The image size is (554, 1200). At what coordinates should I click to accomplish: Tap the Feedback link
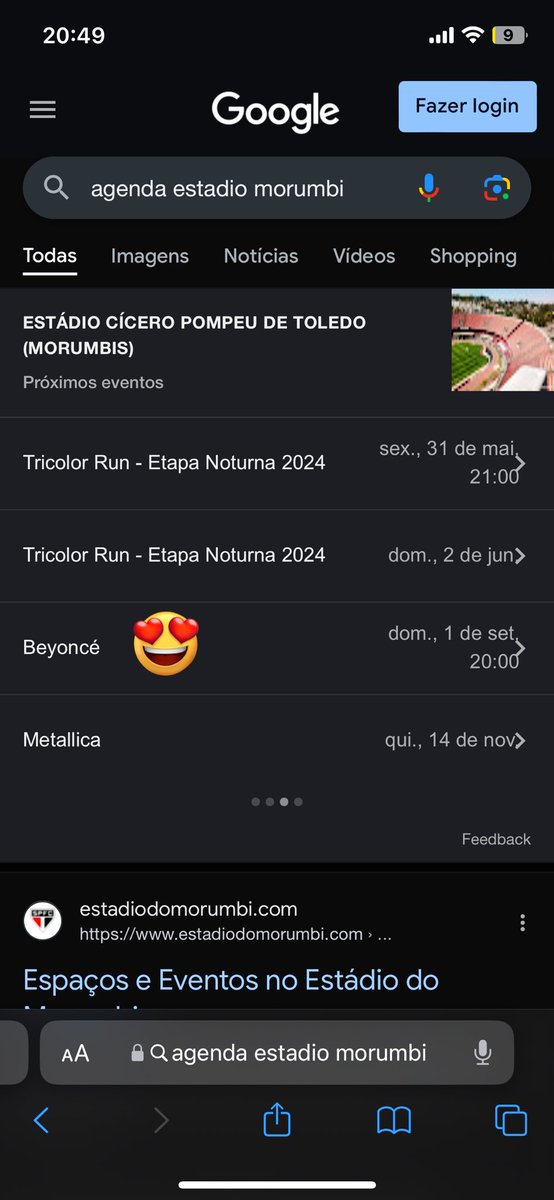(496, 839)
